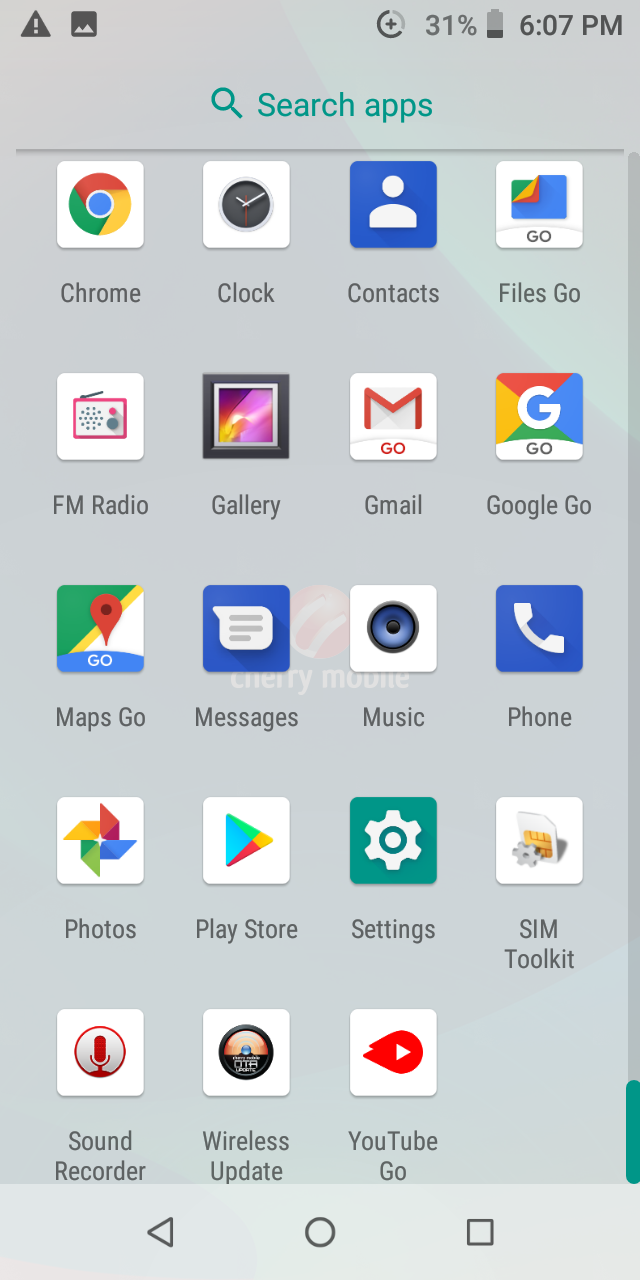Open YouTube Go
The height and width of the screenshot is (1280, 640).
point(393,1053)
